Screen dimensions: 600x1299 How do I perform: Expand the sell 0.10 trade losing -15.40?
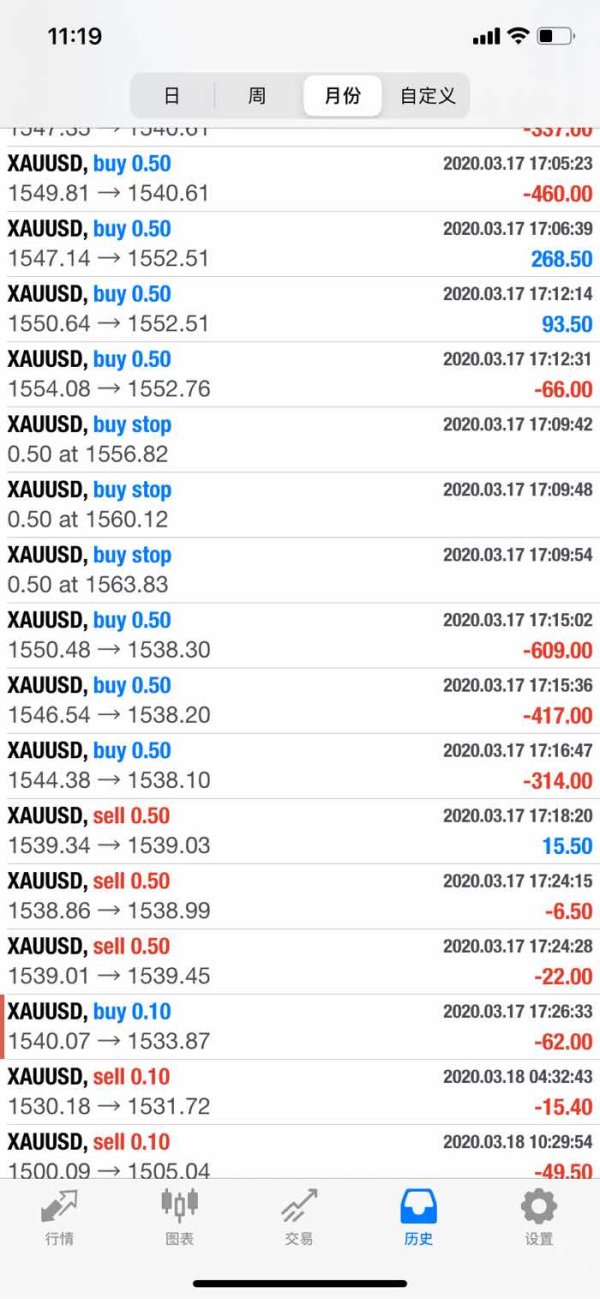(x=300, y=1091)
